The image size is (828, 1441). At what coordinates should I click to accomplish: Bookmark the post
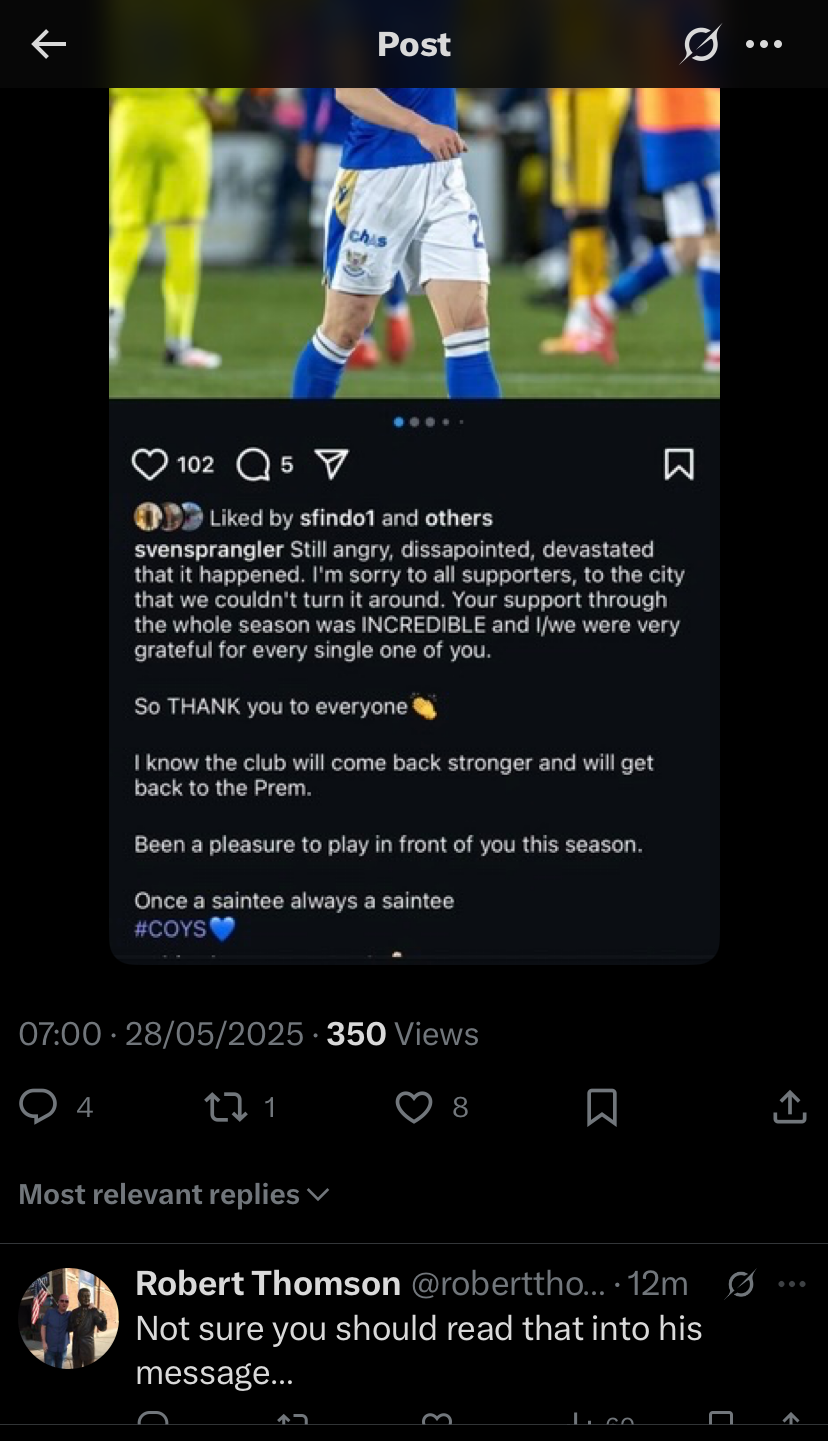click(x=601, y=1107)
